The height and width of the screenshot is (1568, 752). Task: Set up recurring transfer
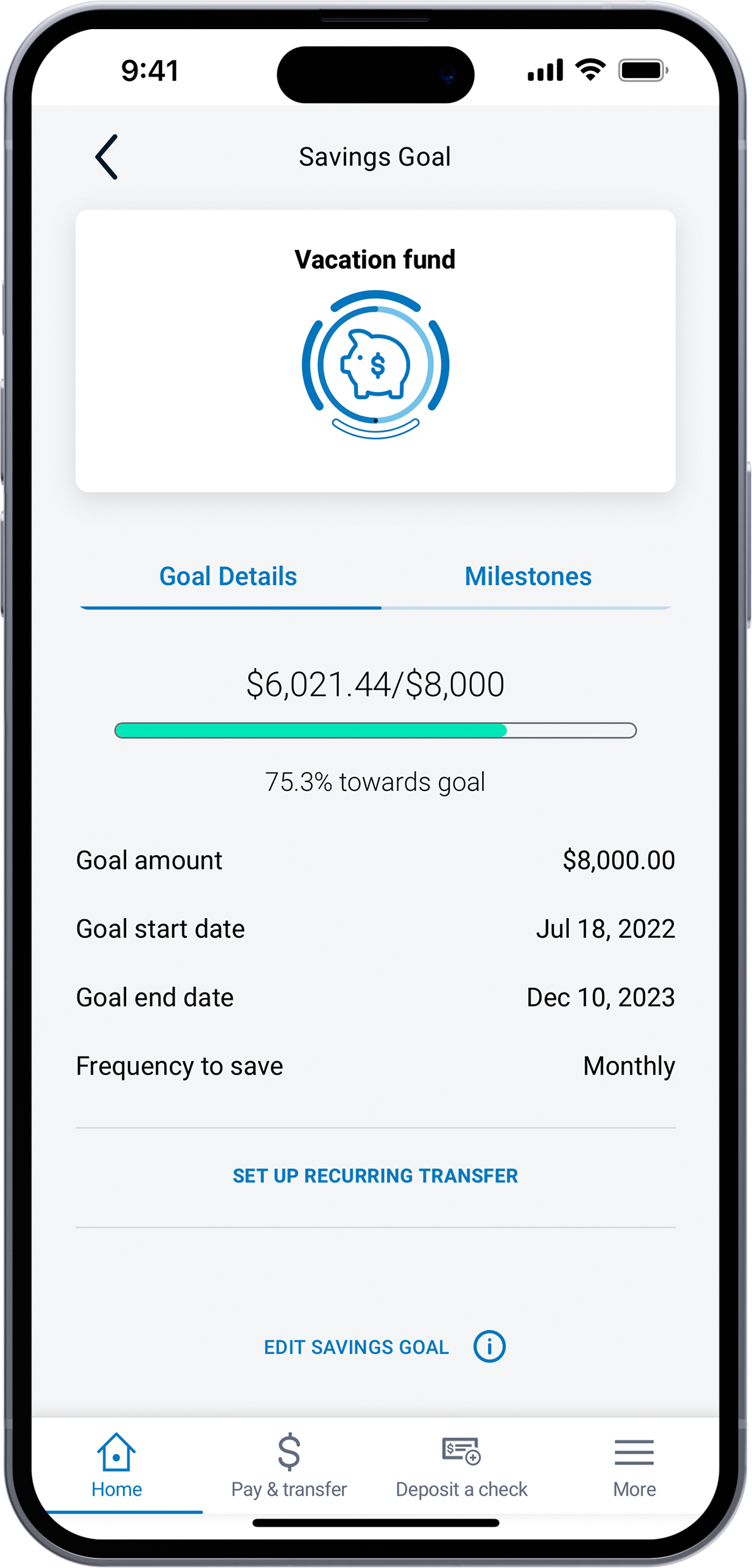tap(375, 1176)
